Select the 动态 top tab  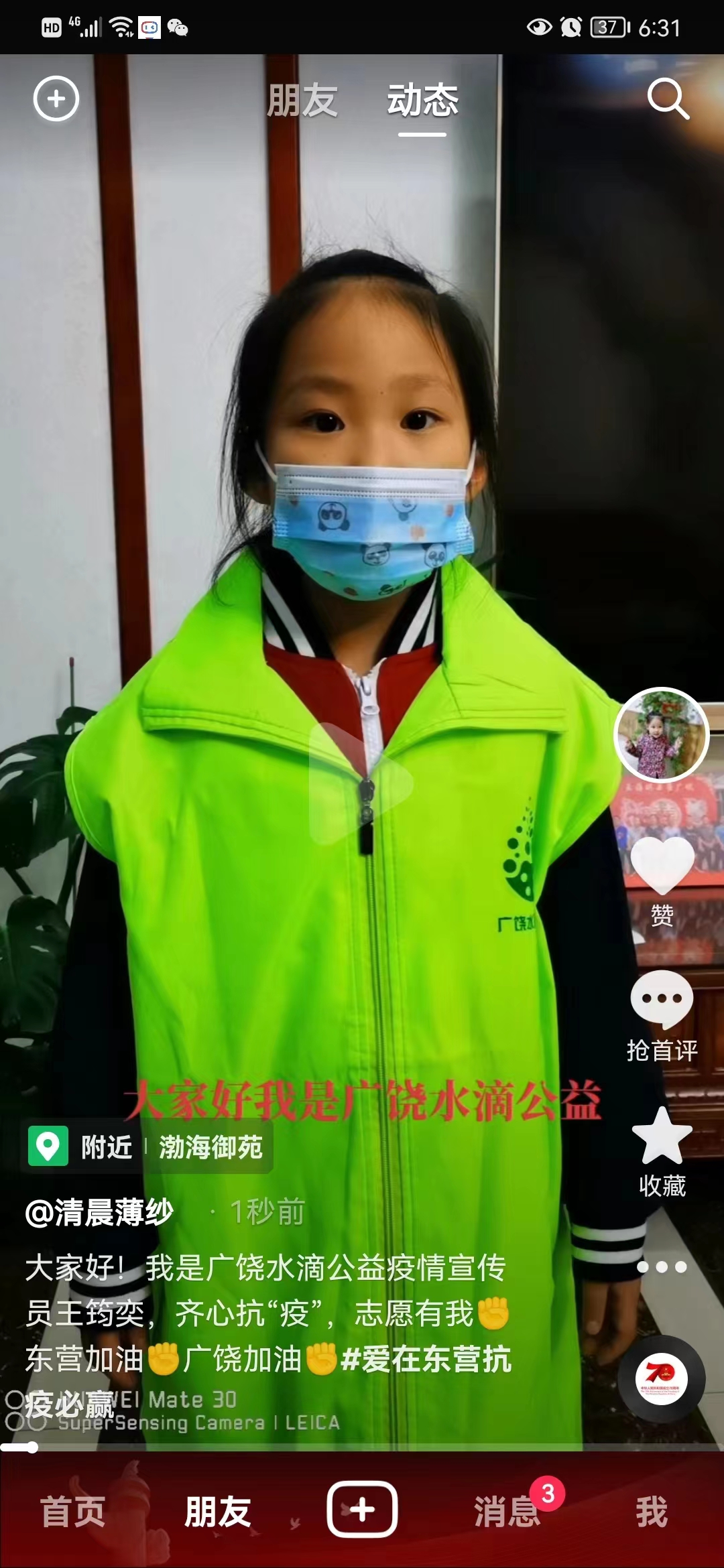tap(422, 101)
